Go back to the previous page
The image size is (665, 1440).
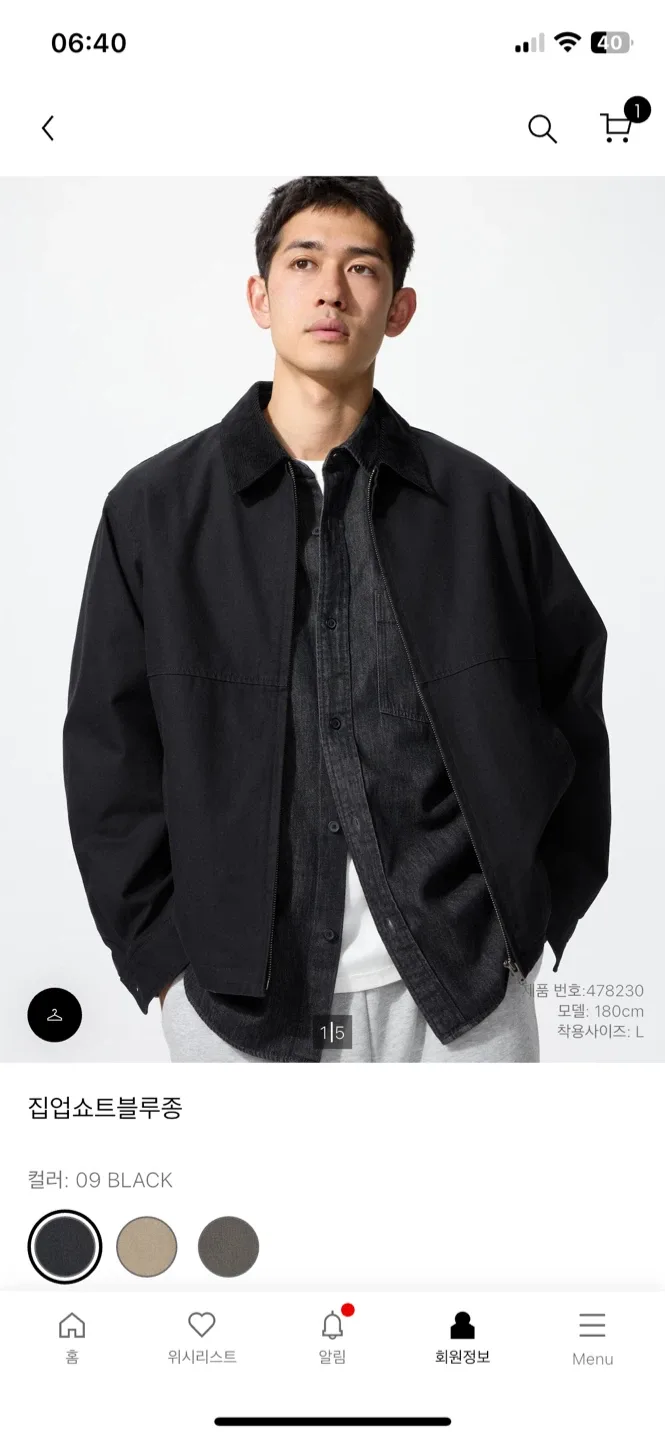point(47,128)
